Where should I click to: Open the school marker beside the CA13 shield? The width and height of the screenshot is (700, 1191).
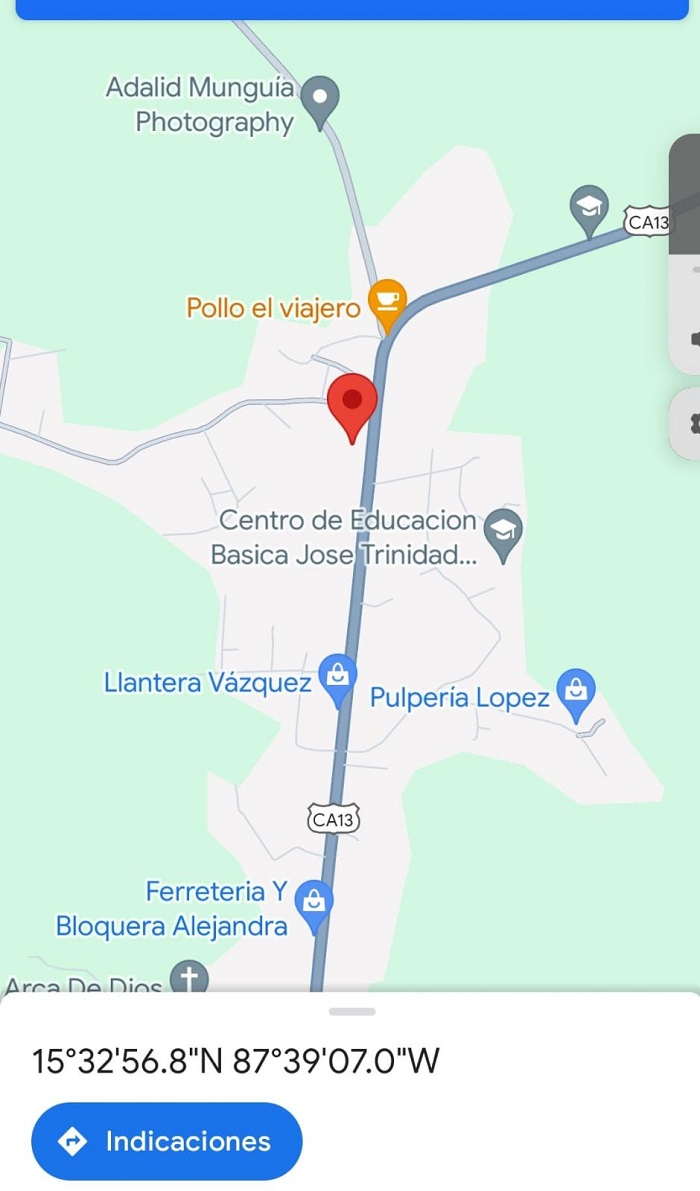[589, 209]
